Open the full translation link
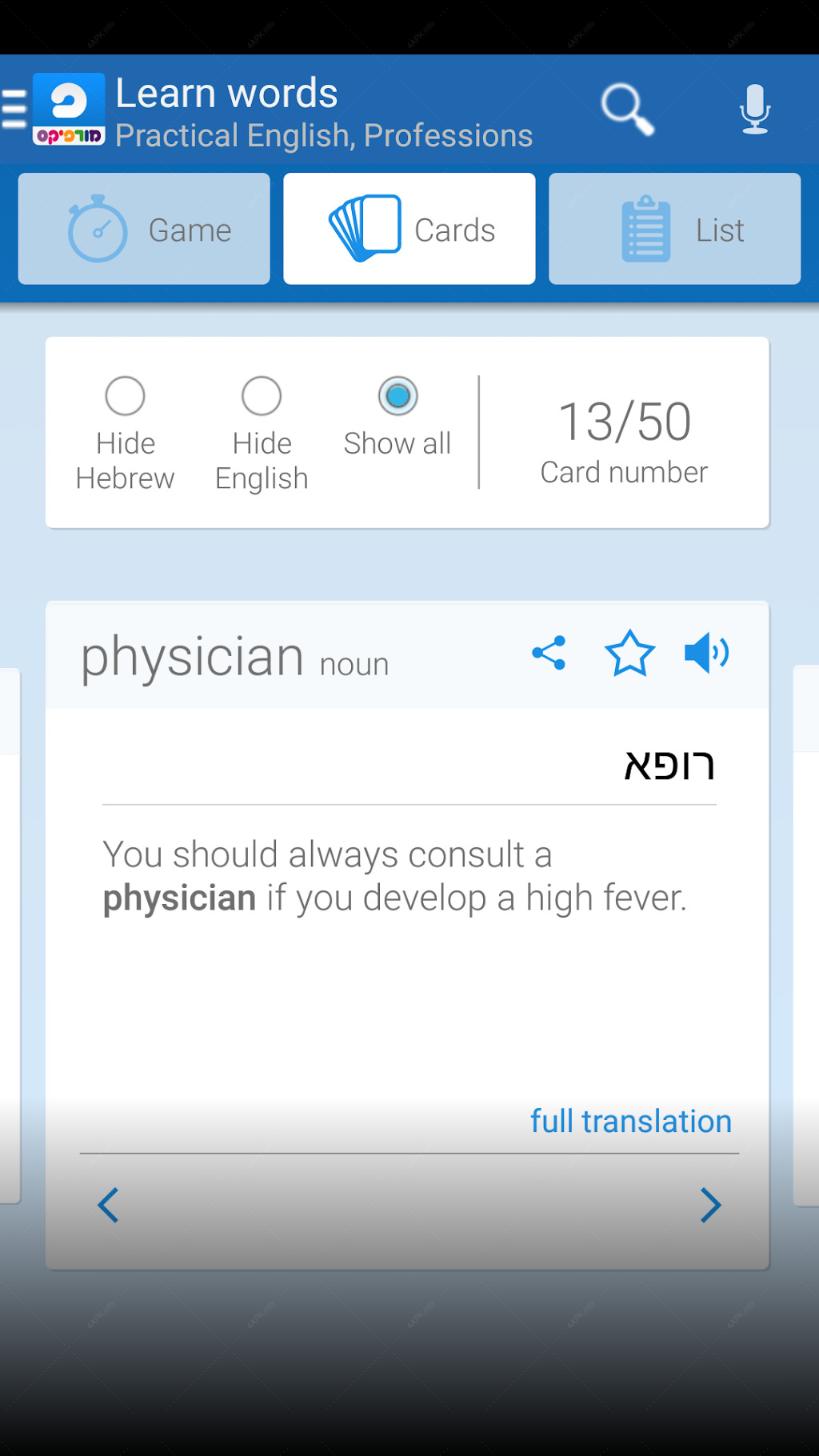 [631, 1121]
